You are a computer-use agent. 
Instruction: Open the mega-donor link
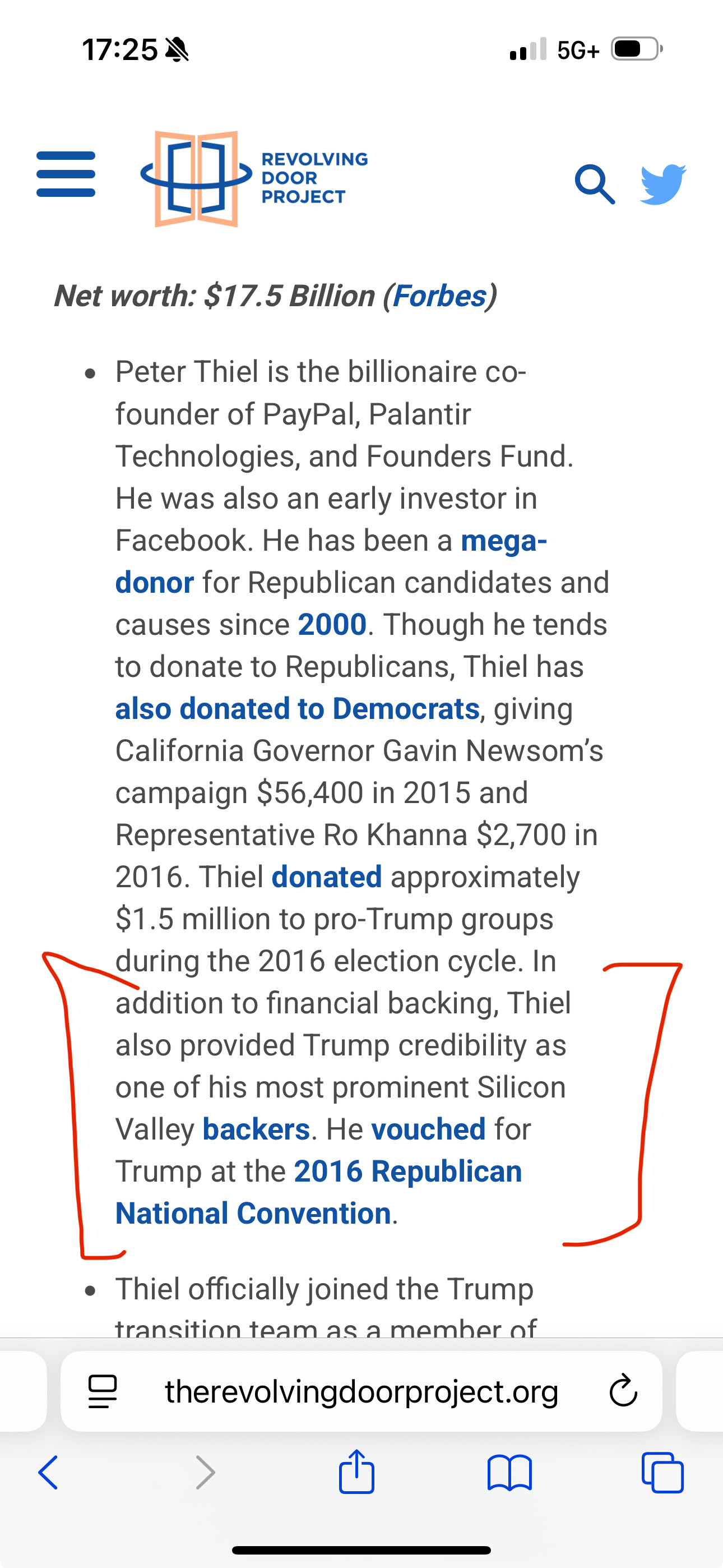coord(503,541)
